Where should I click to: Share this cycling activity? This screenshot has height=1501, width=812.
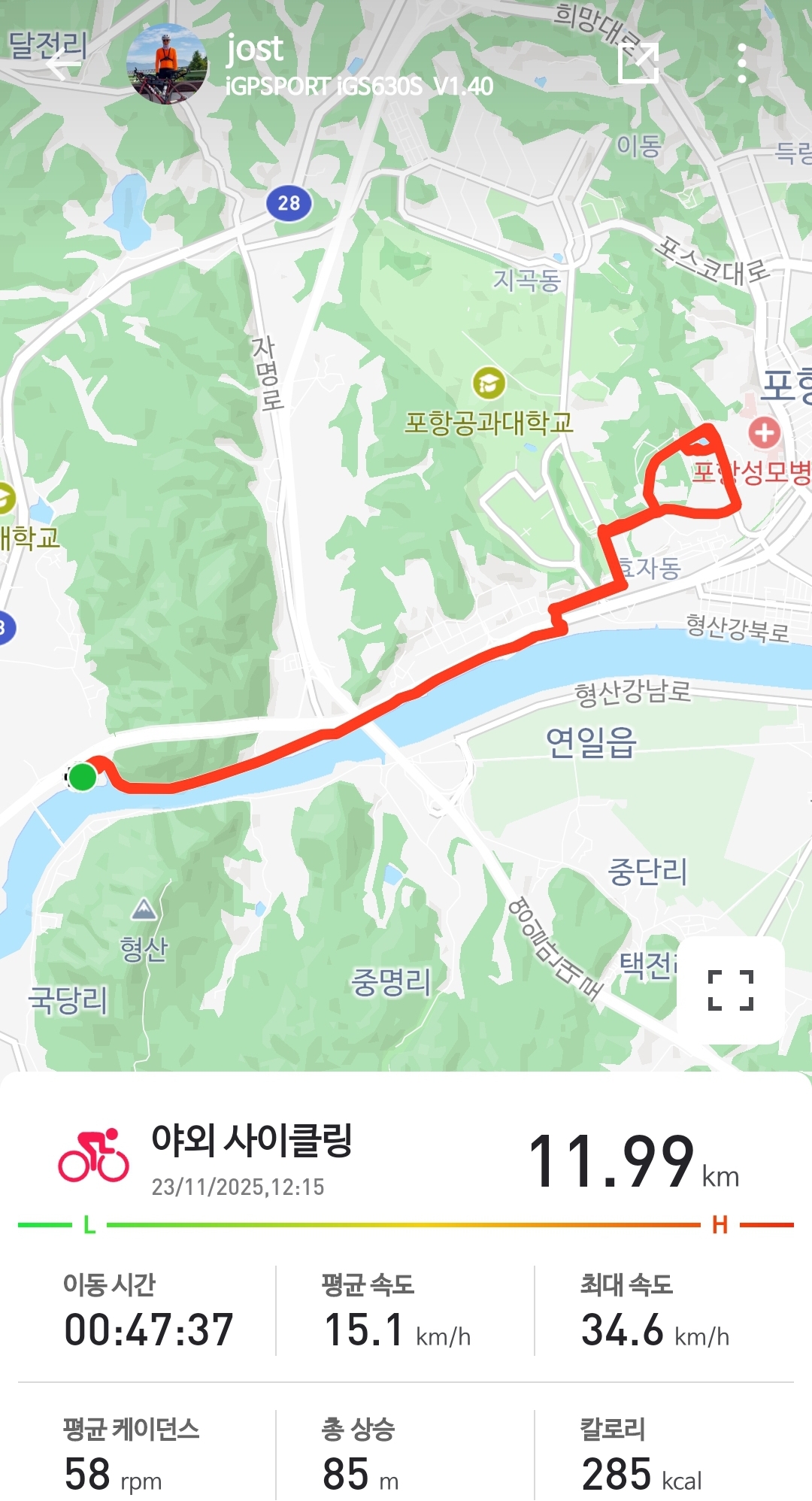(x=638, y=63)
